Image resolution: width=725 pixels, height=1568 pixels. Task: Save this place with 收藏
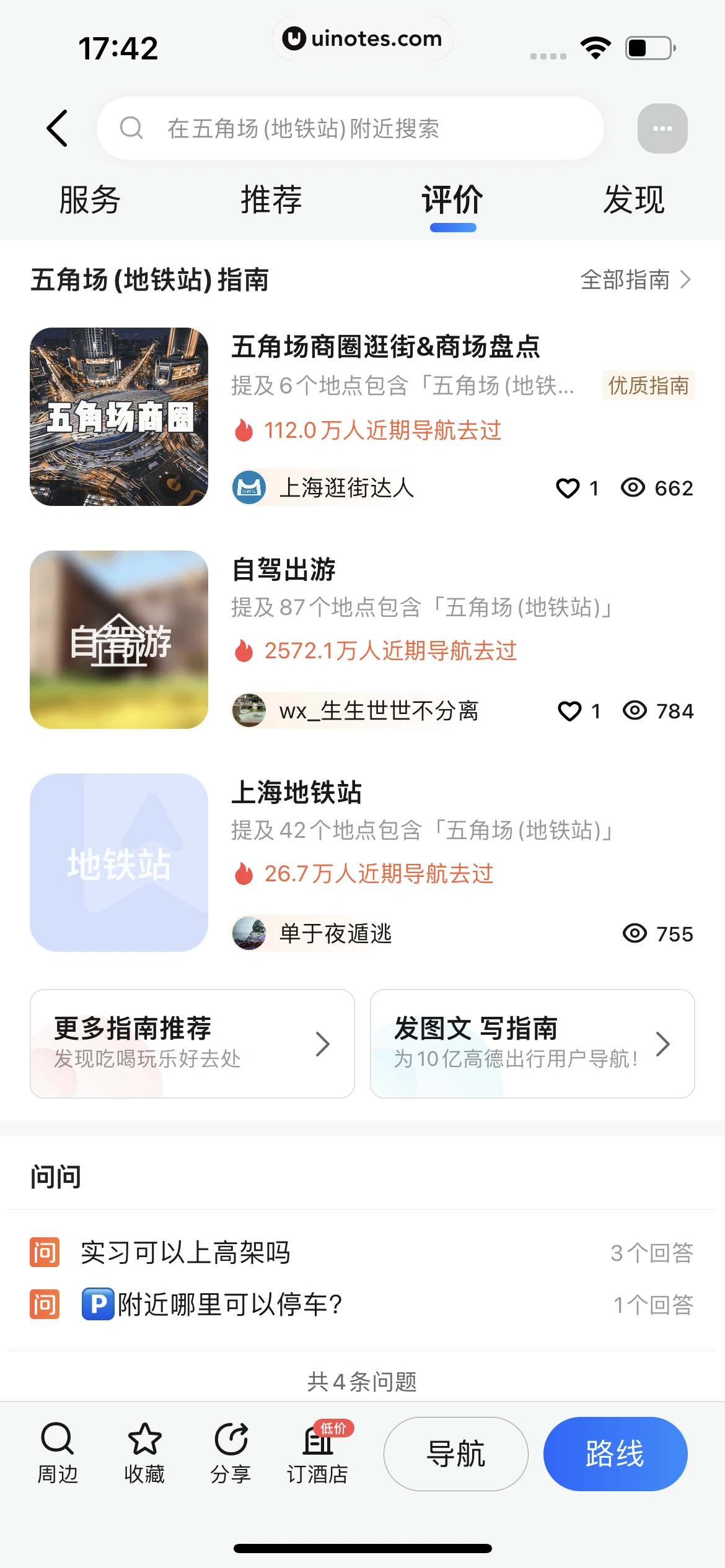tap(144, 1453)
